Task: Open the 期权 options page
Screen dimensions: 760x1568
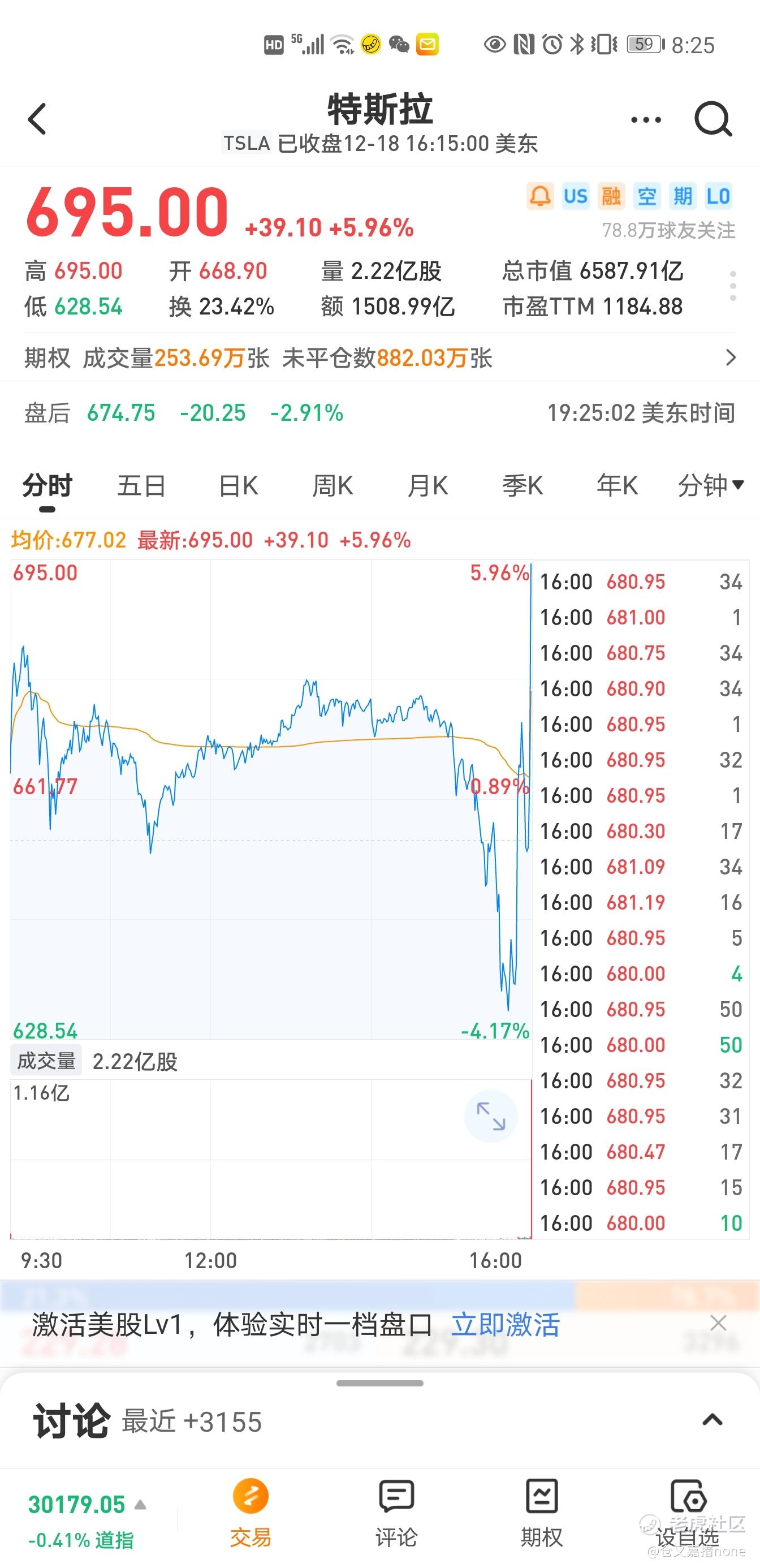Action: click(x=542, y=1513)
